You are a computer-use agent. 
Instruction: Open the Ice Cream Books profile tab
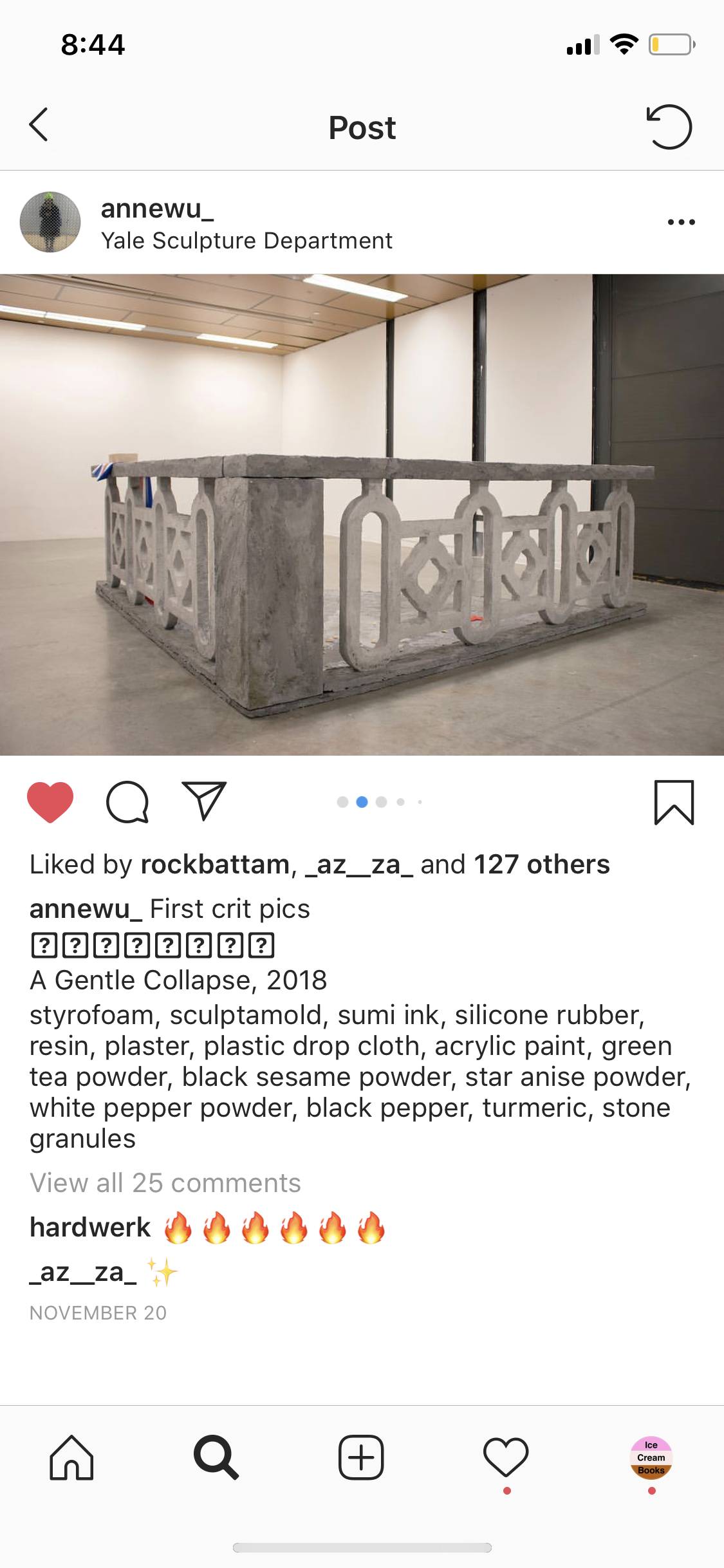pos(651,1458)
